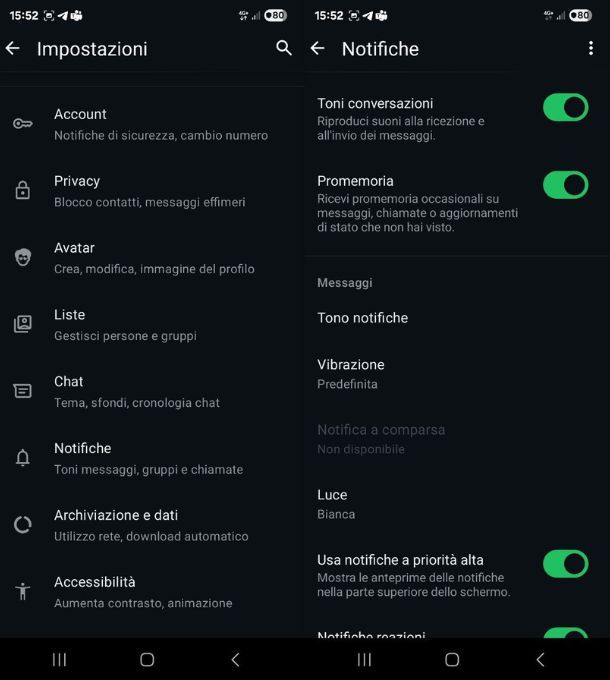Toggle Usa notifiche a priorità alta
The width and height of the screenshot is (610, 680).
(565, 564)
